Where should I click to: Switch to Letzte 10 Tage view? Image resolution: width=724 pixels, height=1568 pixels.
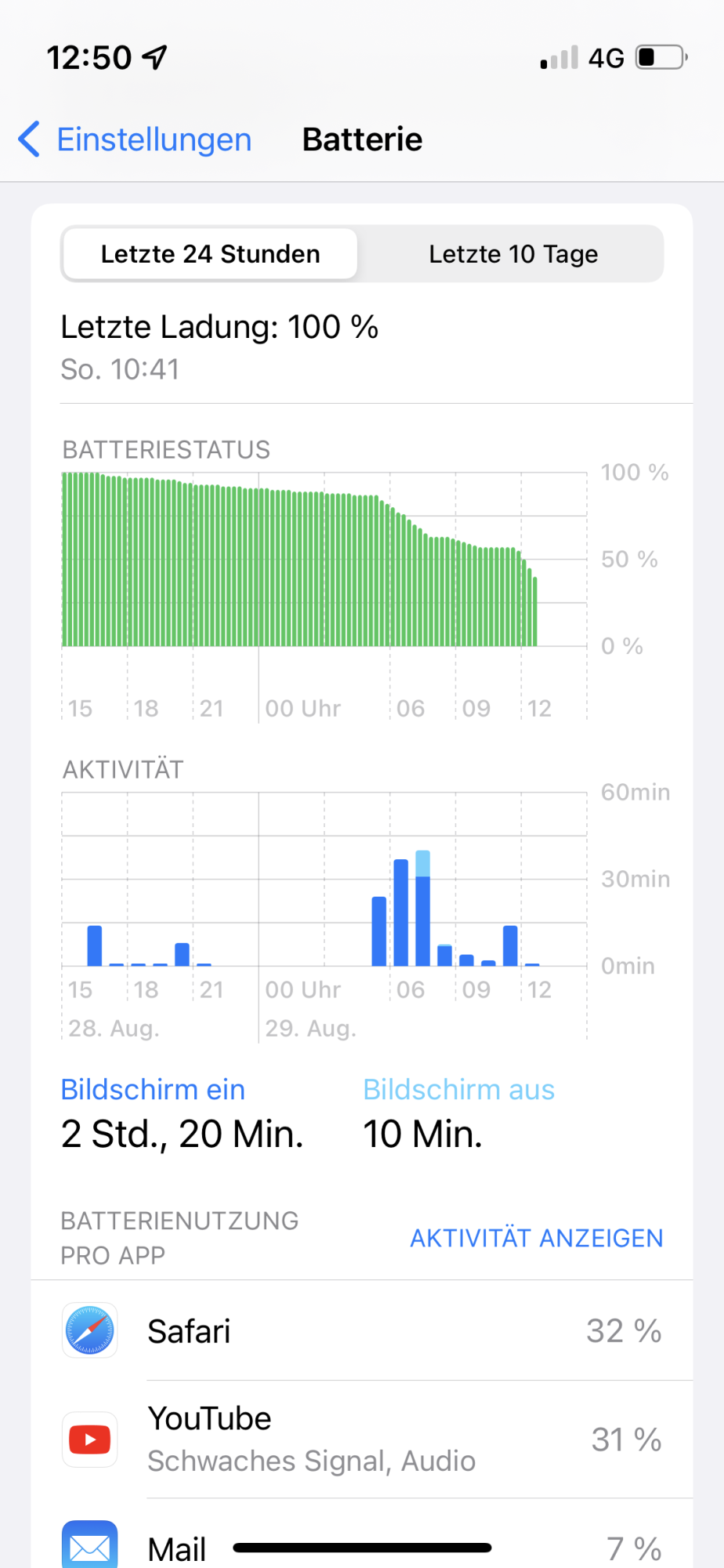pyautogui.click(x=513, y=254)
